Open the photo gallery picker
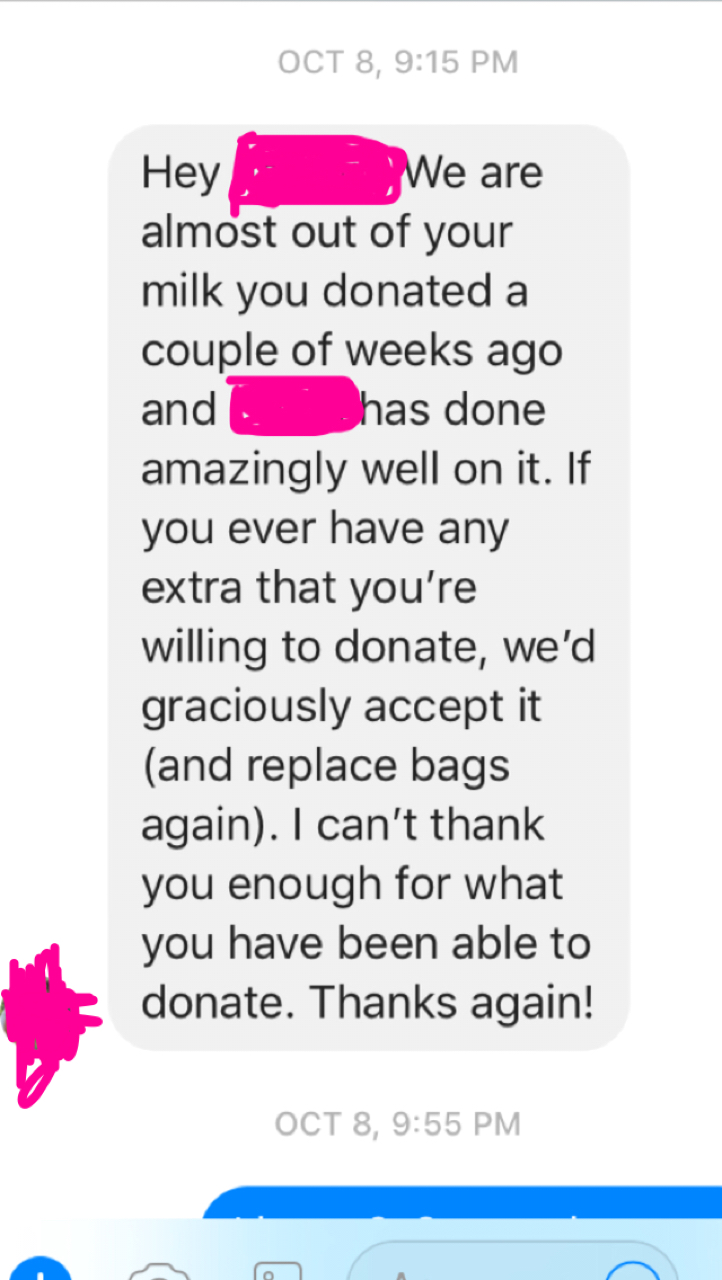 point(277,1268)
